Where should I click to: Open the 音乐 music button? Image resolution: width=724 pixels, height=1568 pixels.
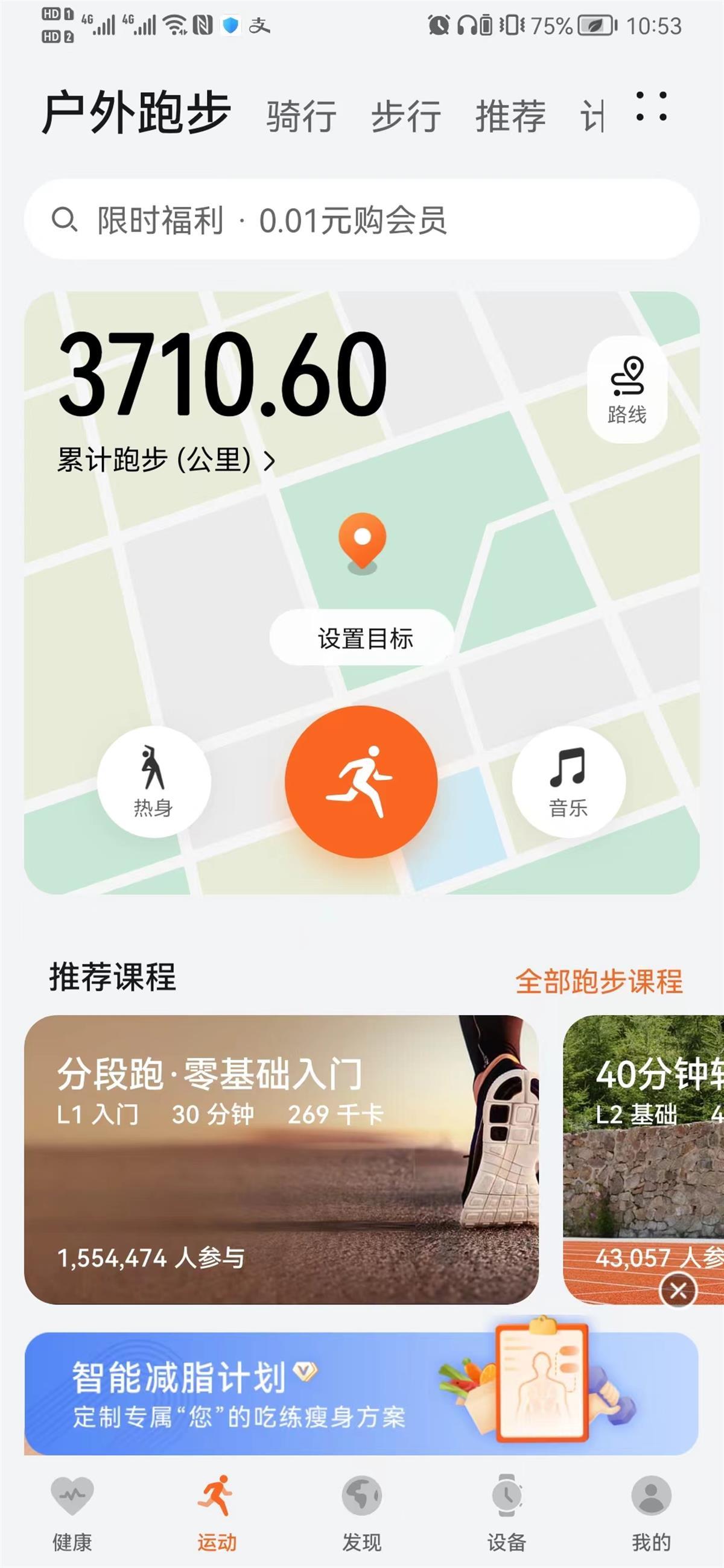pyautogui.click(x=568, y=782)
